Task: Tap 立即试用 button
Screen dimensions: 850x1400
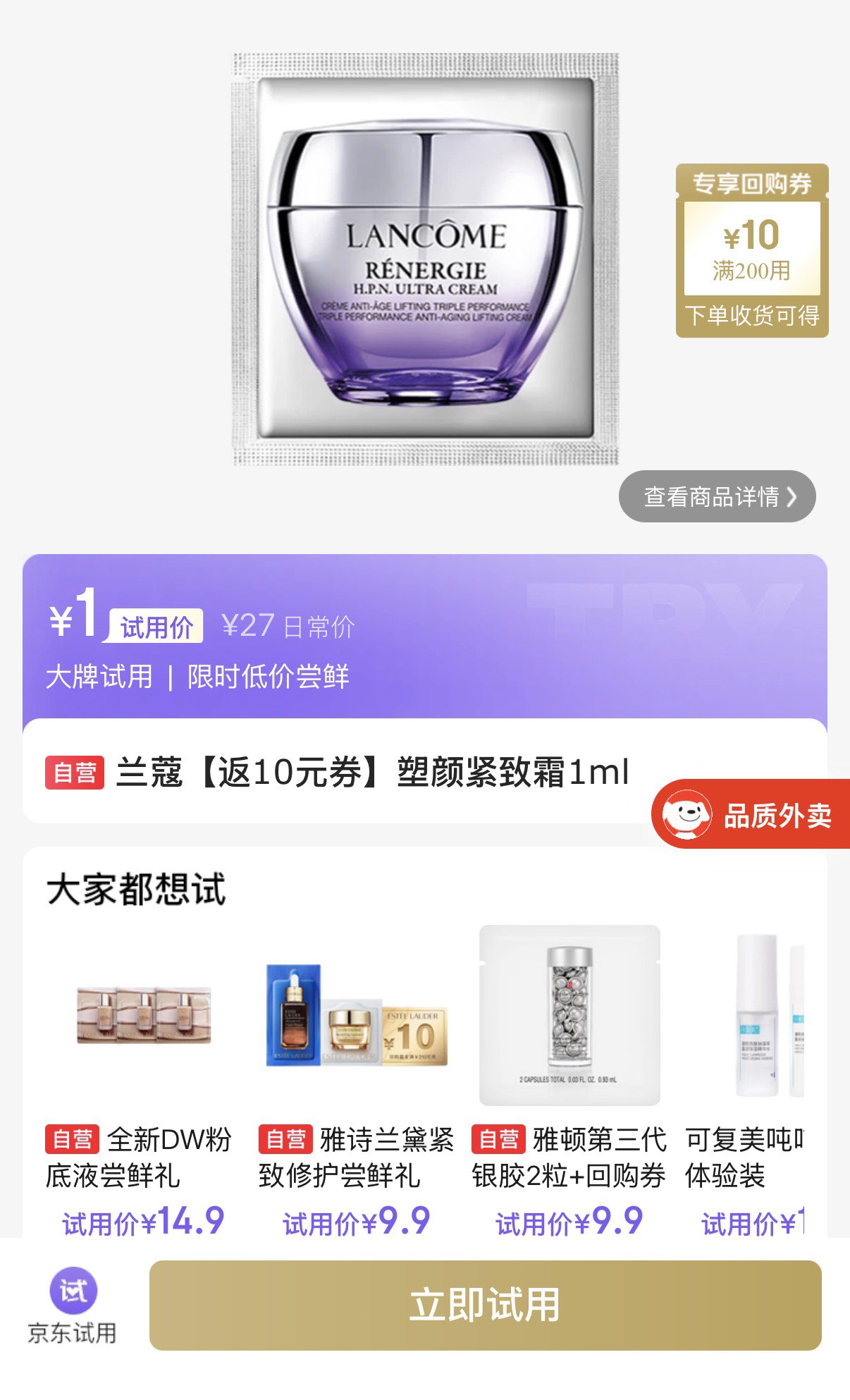Action: (x=485, y=1305)
